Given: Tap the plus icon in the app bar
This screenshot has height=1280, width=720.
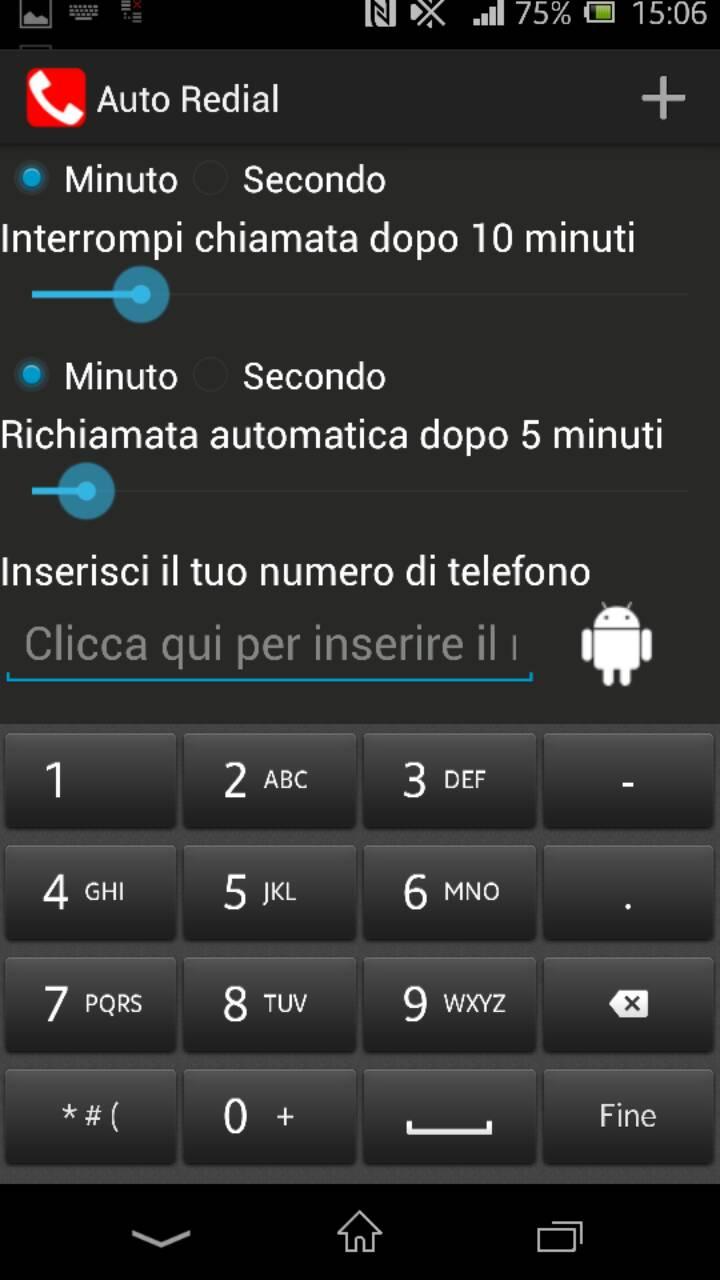Looking at the screenshot, I should [663, 98].
